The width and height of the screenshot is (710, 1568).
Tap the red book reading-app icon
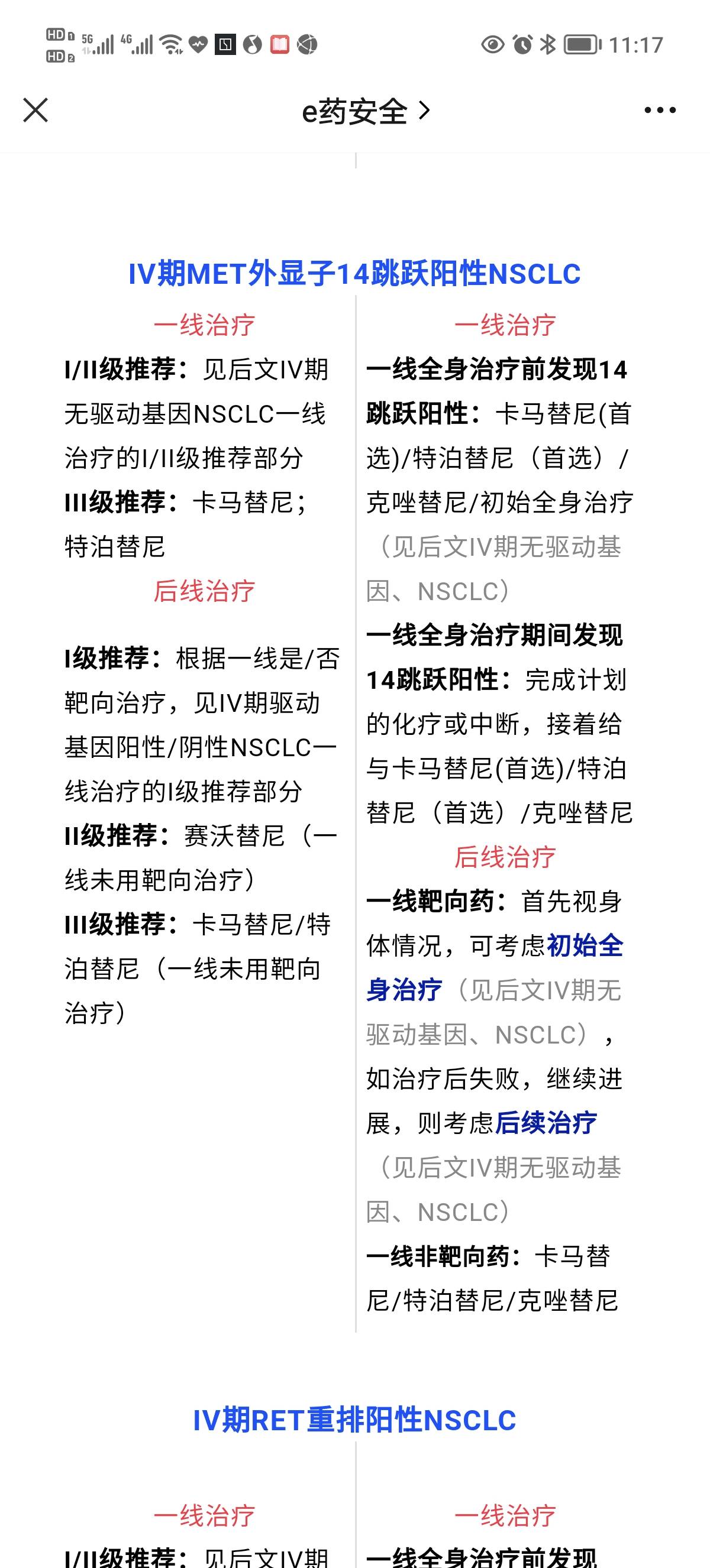point(279,44)
